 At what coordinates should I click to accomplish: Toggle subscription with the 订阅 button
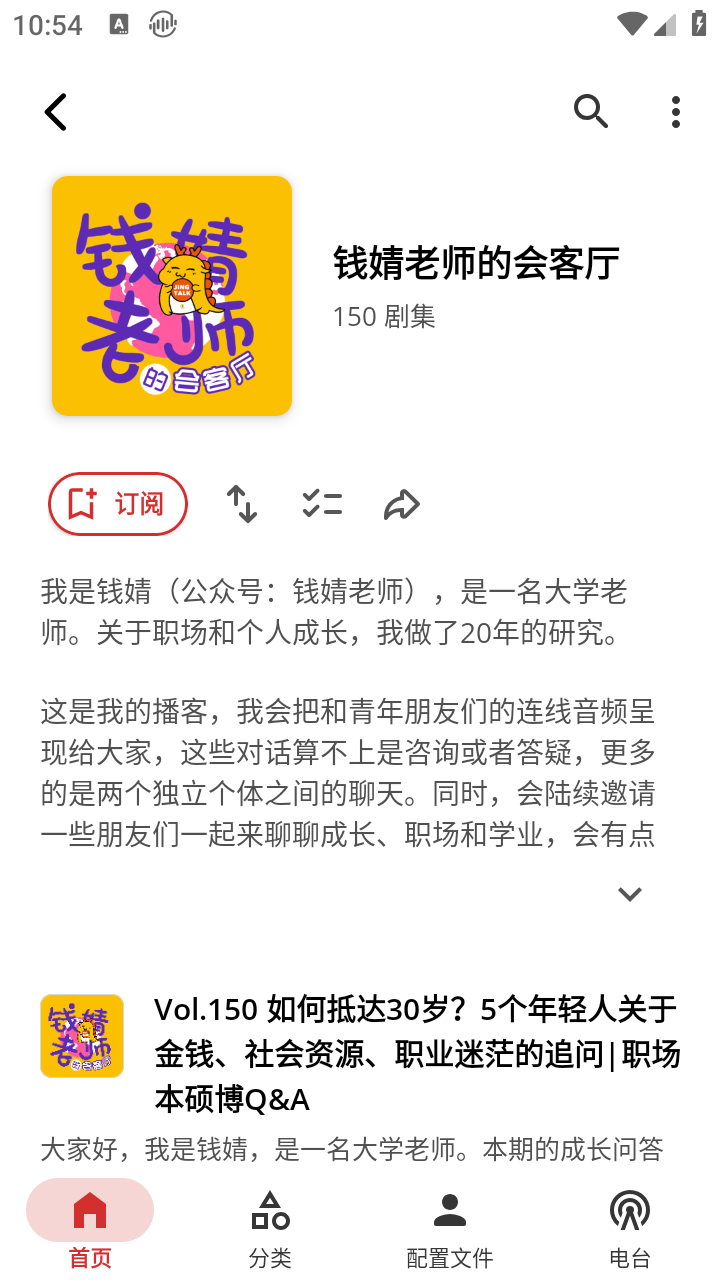click(x=117, y=504)
